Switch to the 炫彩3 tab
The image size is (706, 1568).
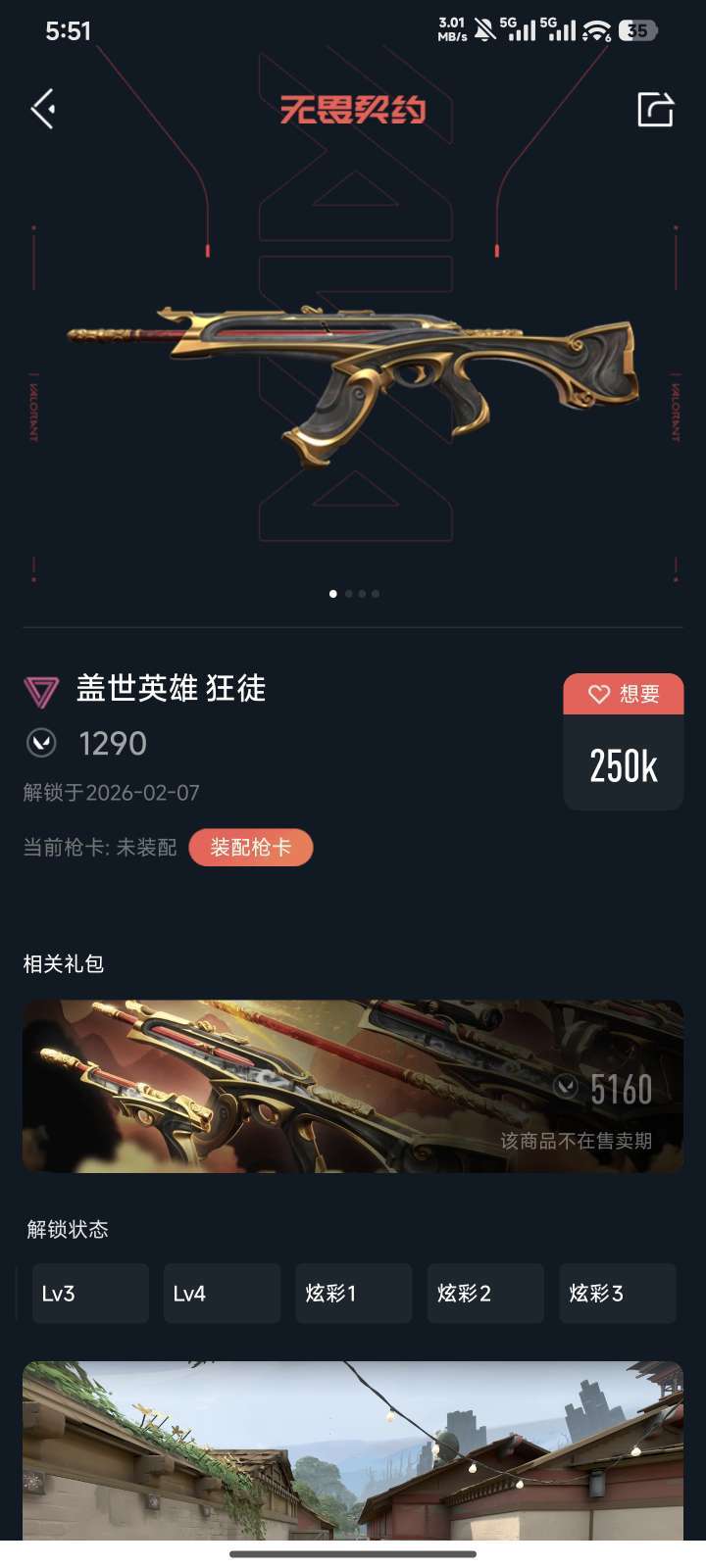click(x=617, y=1293)
